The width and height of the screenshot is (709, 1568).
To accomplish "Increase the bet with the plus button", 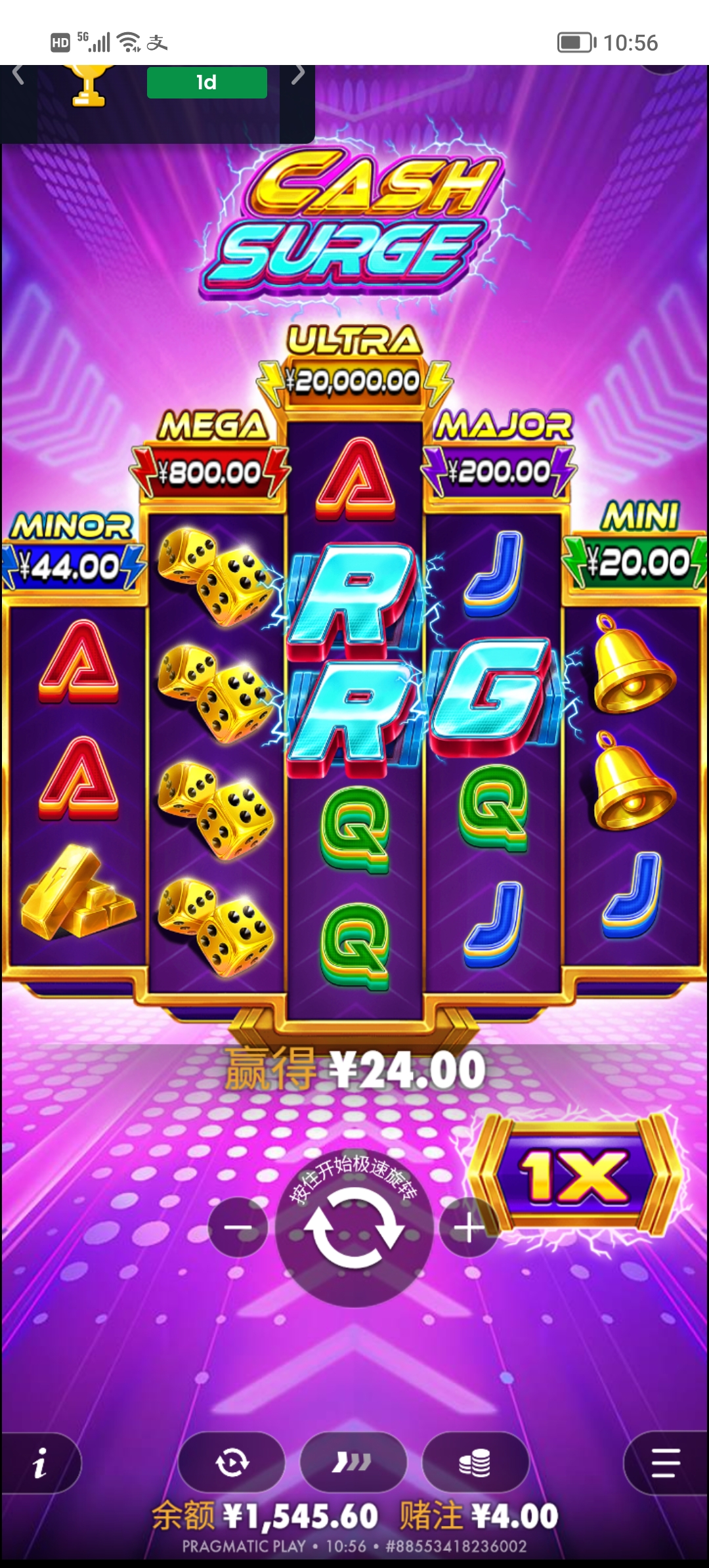I will point(468,1227).
